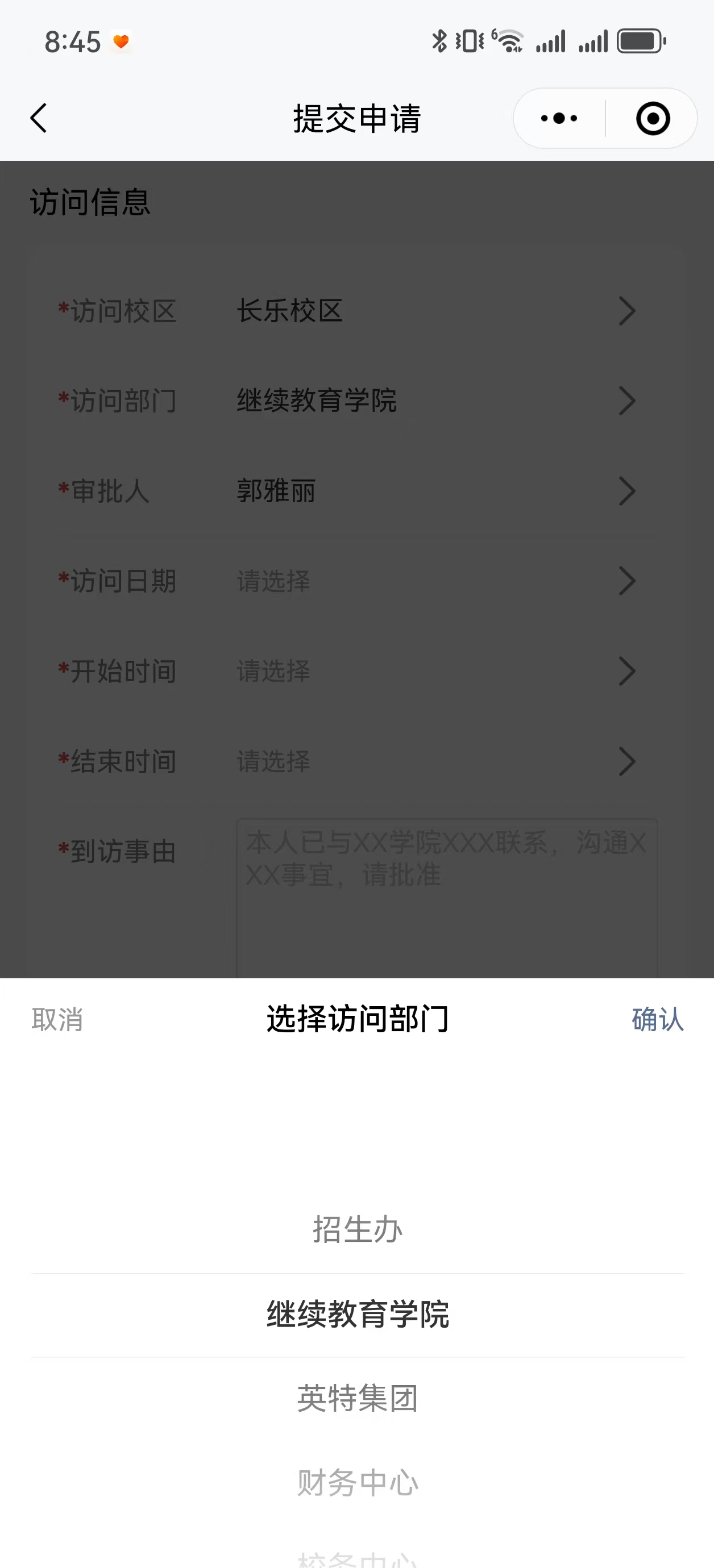The width and height of the screenshot is (714, 1568).
Task: Confirm department selection with 确认
Action: (x=657, y=1019)
